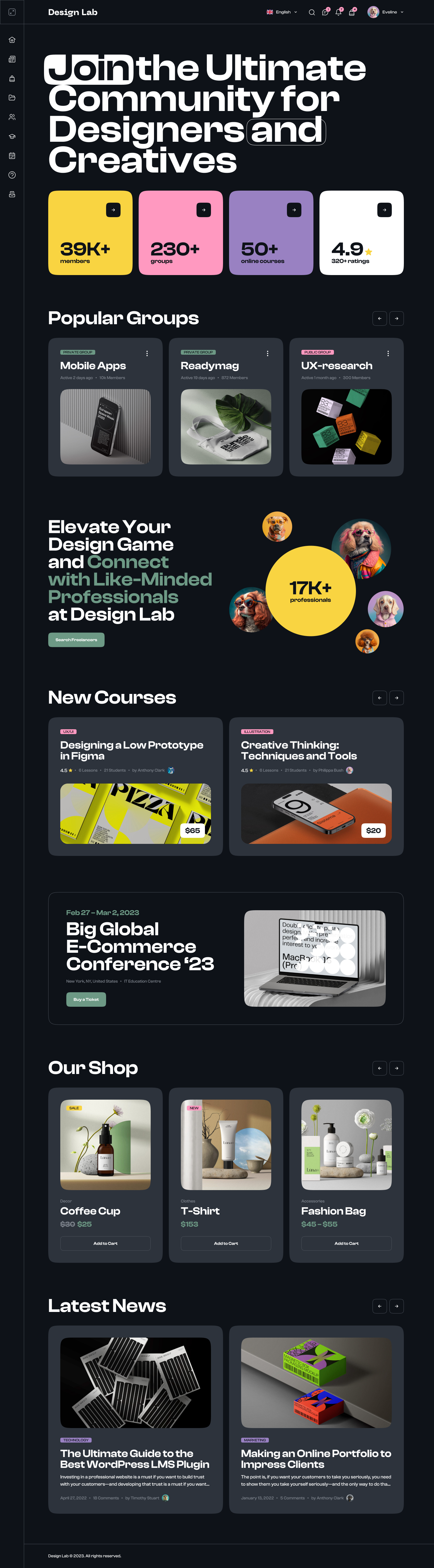Add Coffee Cup to cart
Viewport: 434px width, 1568px height.
click(105, 1243)
